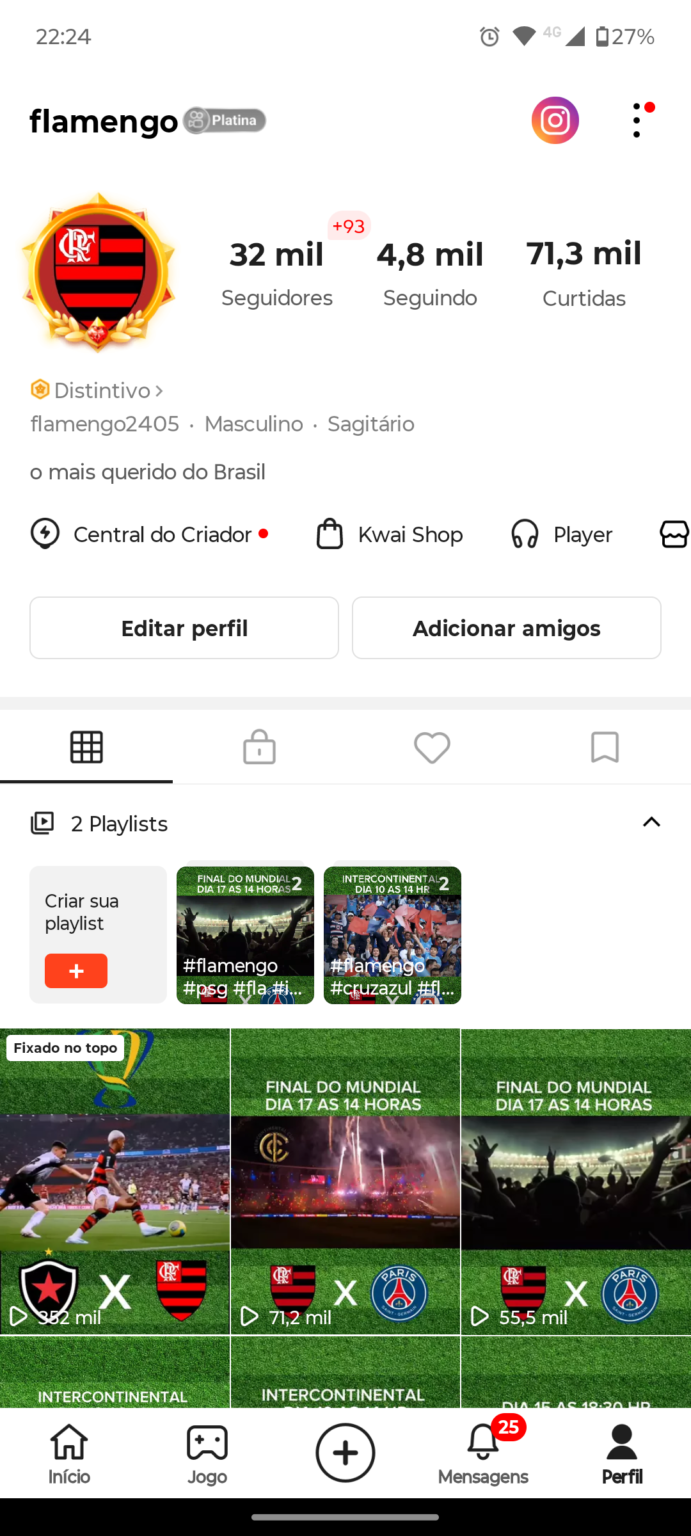The width and height of the screenshot is (691, 1536).
Task: Open the Instagram link icon
Action: coord(555,121)
